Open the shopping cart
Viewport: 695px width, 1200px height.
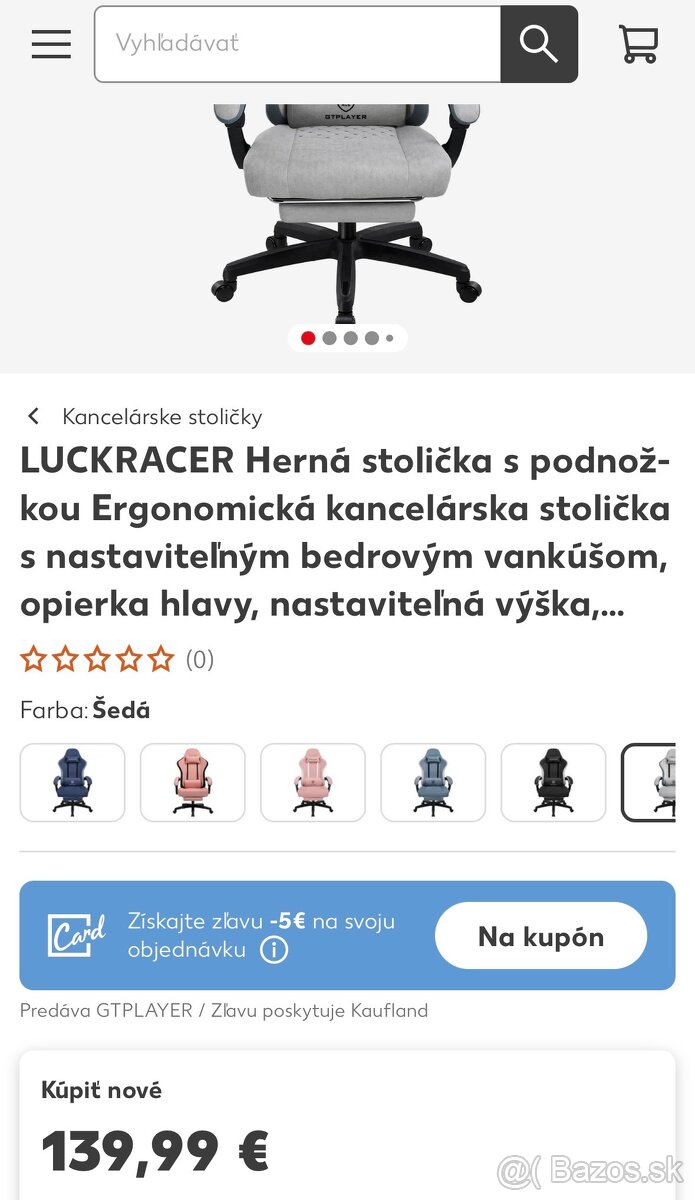point(638,44)
